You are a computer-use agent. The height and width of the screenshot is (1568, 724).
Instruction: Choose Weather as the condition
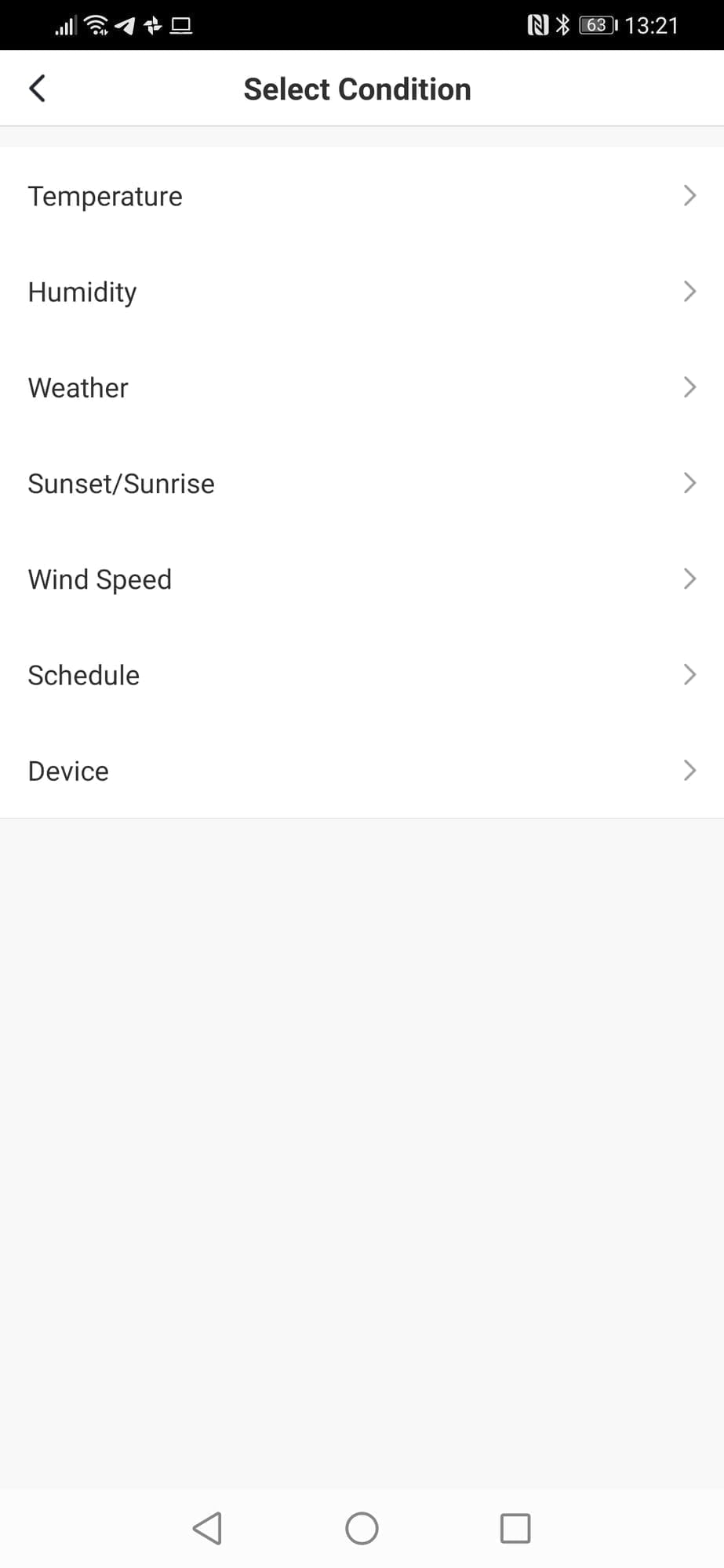click(x=362, y=387)
